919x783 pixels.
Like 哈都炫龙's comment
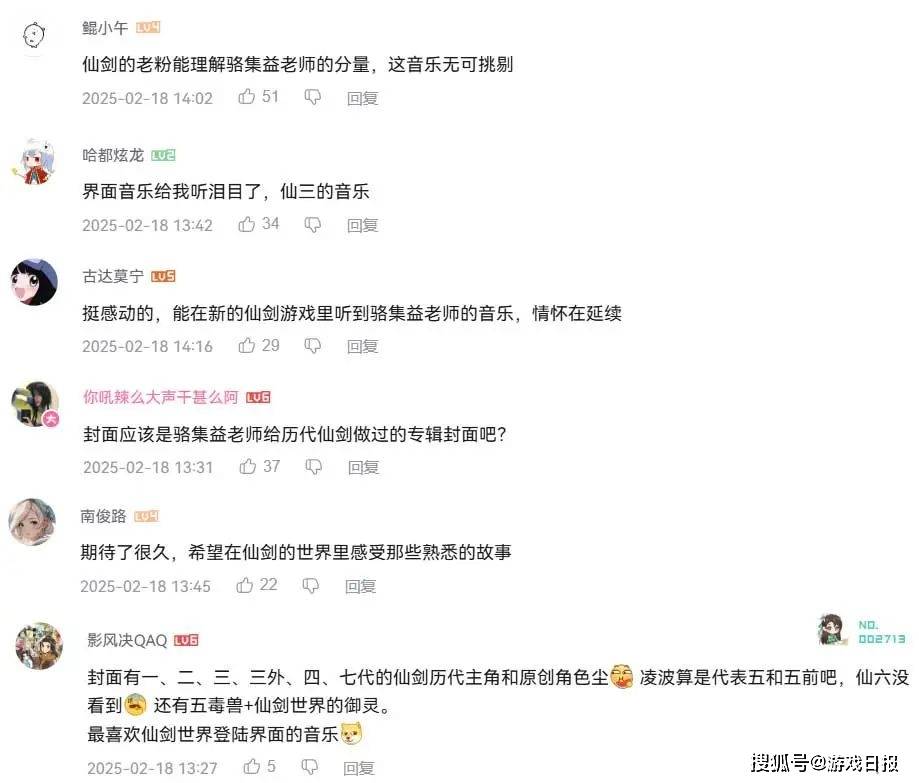click(x=247, y=225)
